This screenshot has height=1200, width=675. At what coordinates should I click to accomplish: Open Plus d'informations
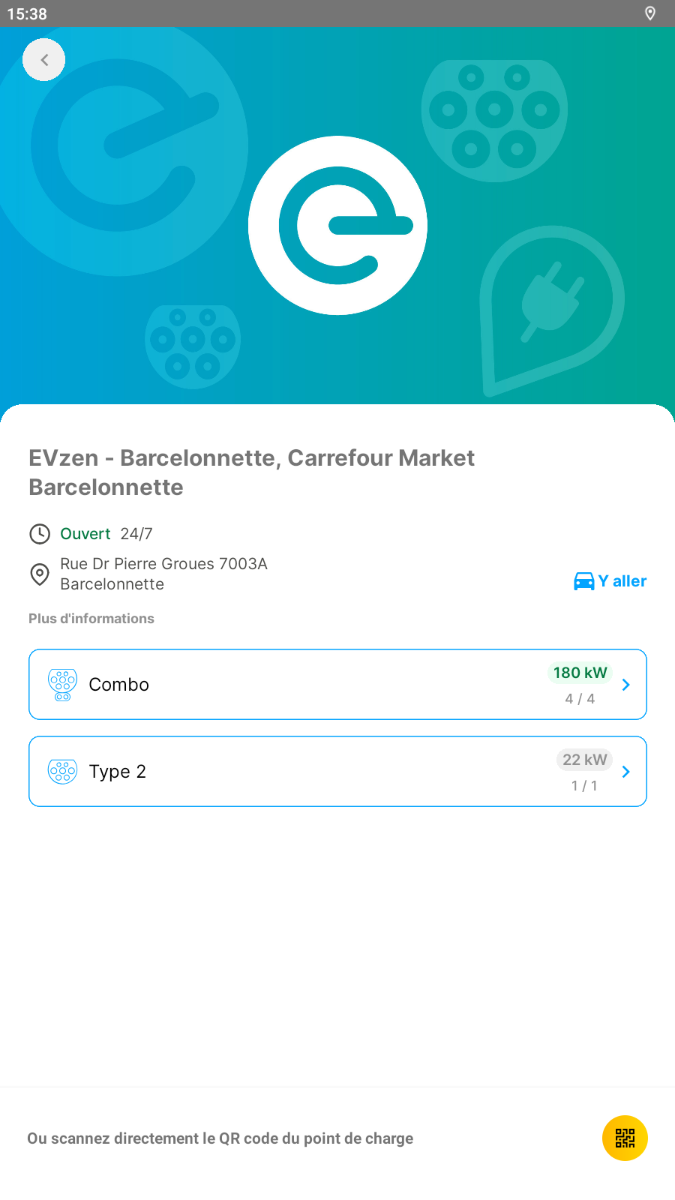point(91,618)
